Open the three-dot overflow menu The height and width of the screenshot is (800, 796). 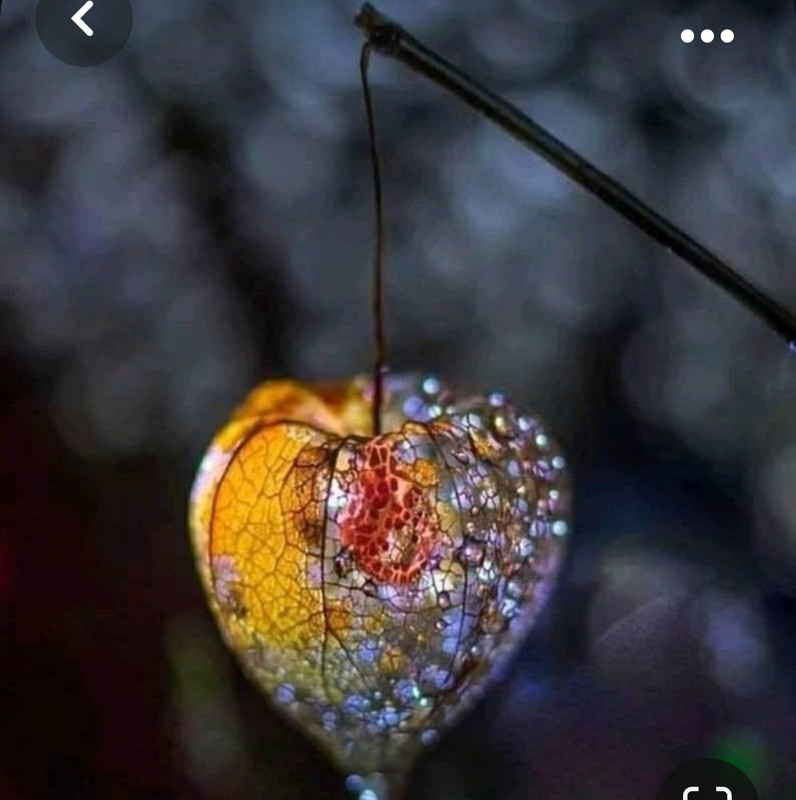pos(707,36)
